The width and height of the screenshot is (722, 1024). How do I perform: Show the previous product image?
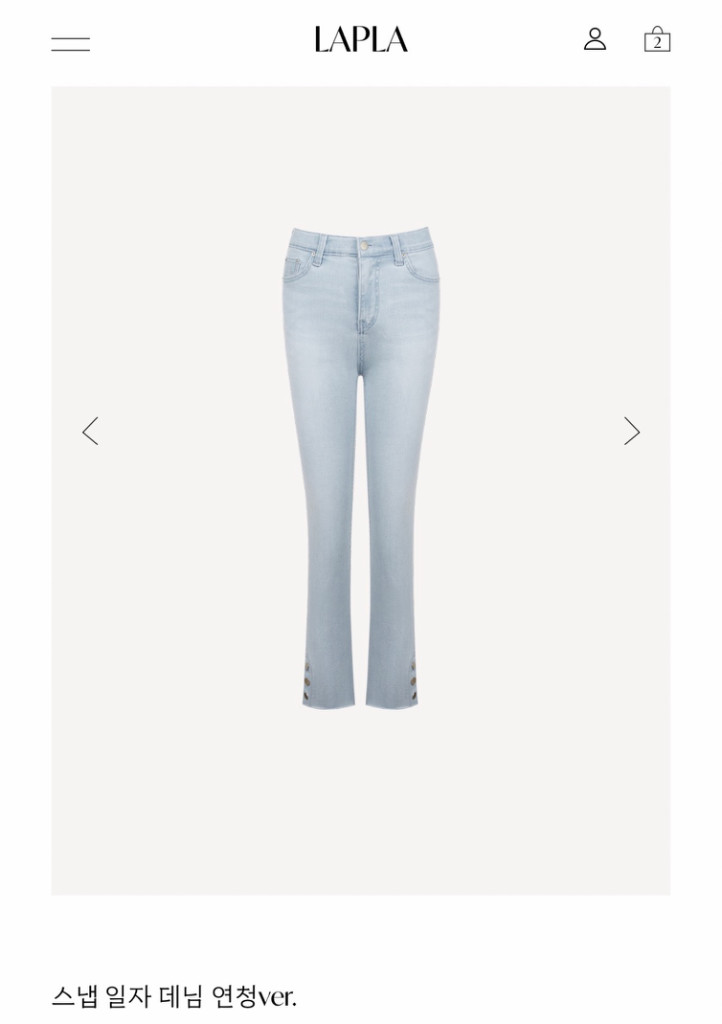click(x=90, y=431)
